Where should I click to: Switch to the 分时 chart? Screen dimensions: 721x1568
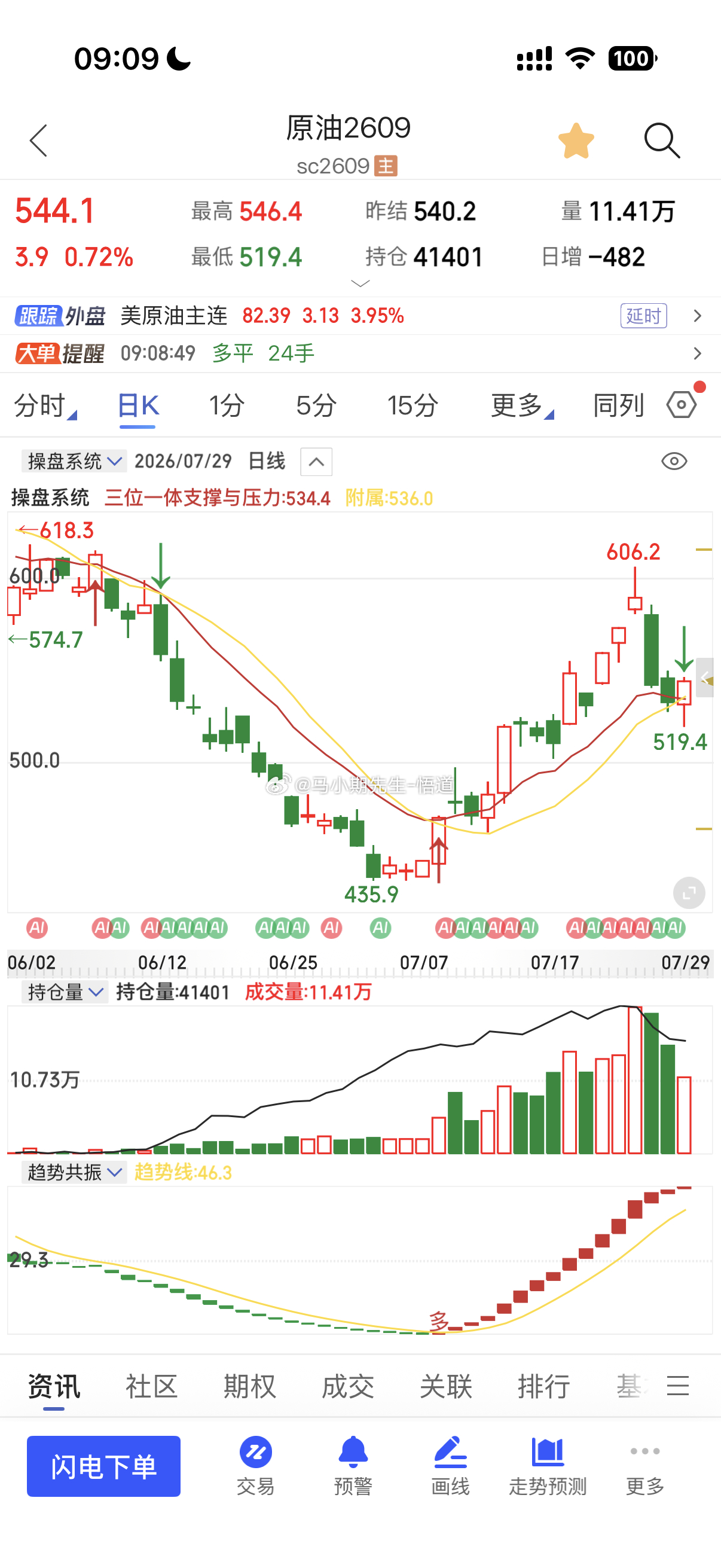coord(45,405)
